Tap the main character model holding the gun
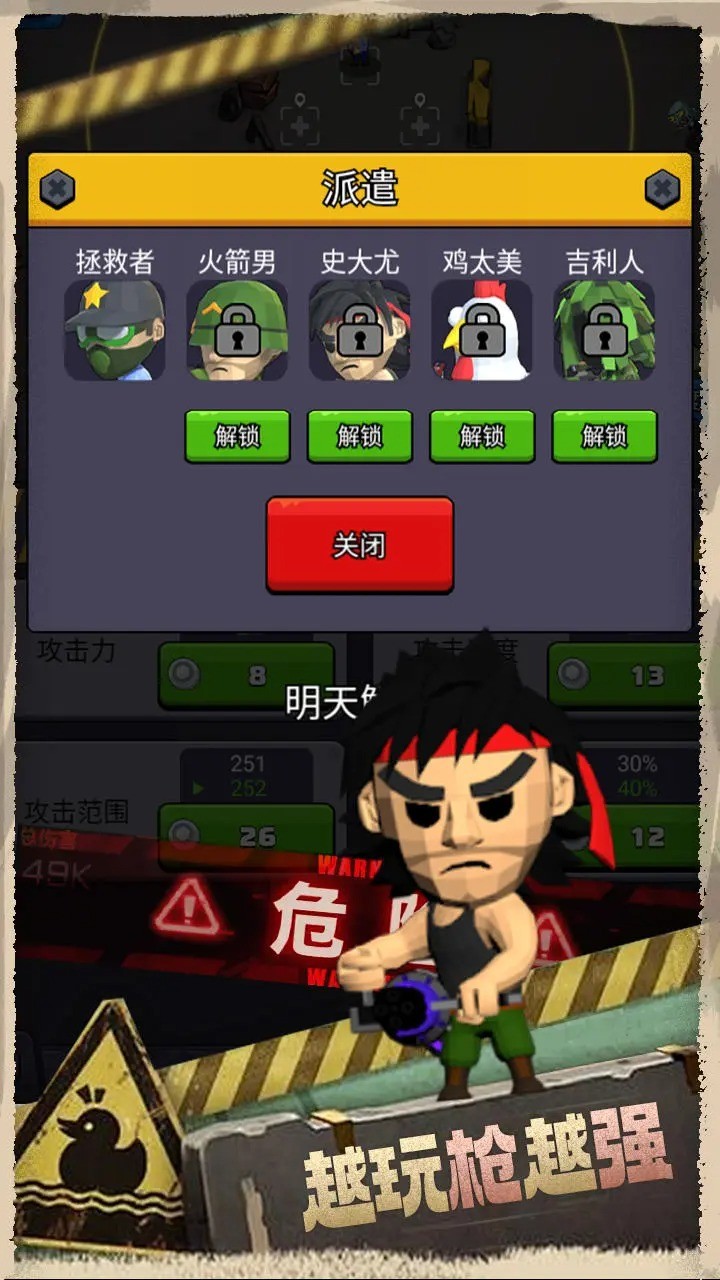Screen dimensions: 720x1280 point(470,880)
